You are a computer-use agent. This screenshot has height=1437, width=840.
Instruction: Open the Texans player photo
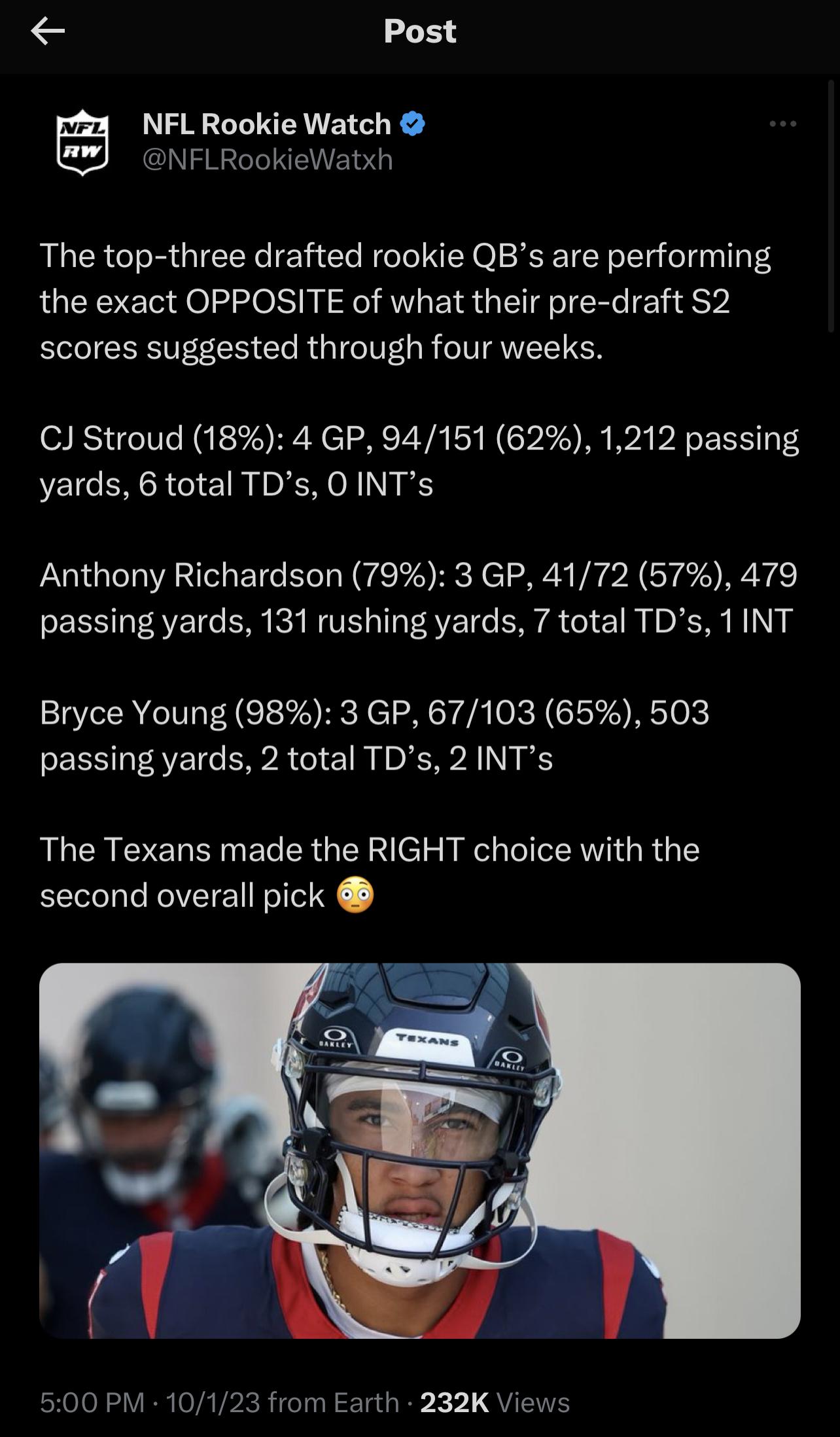click(420, 1150)
